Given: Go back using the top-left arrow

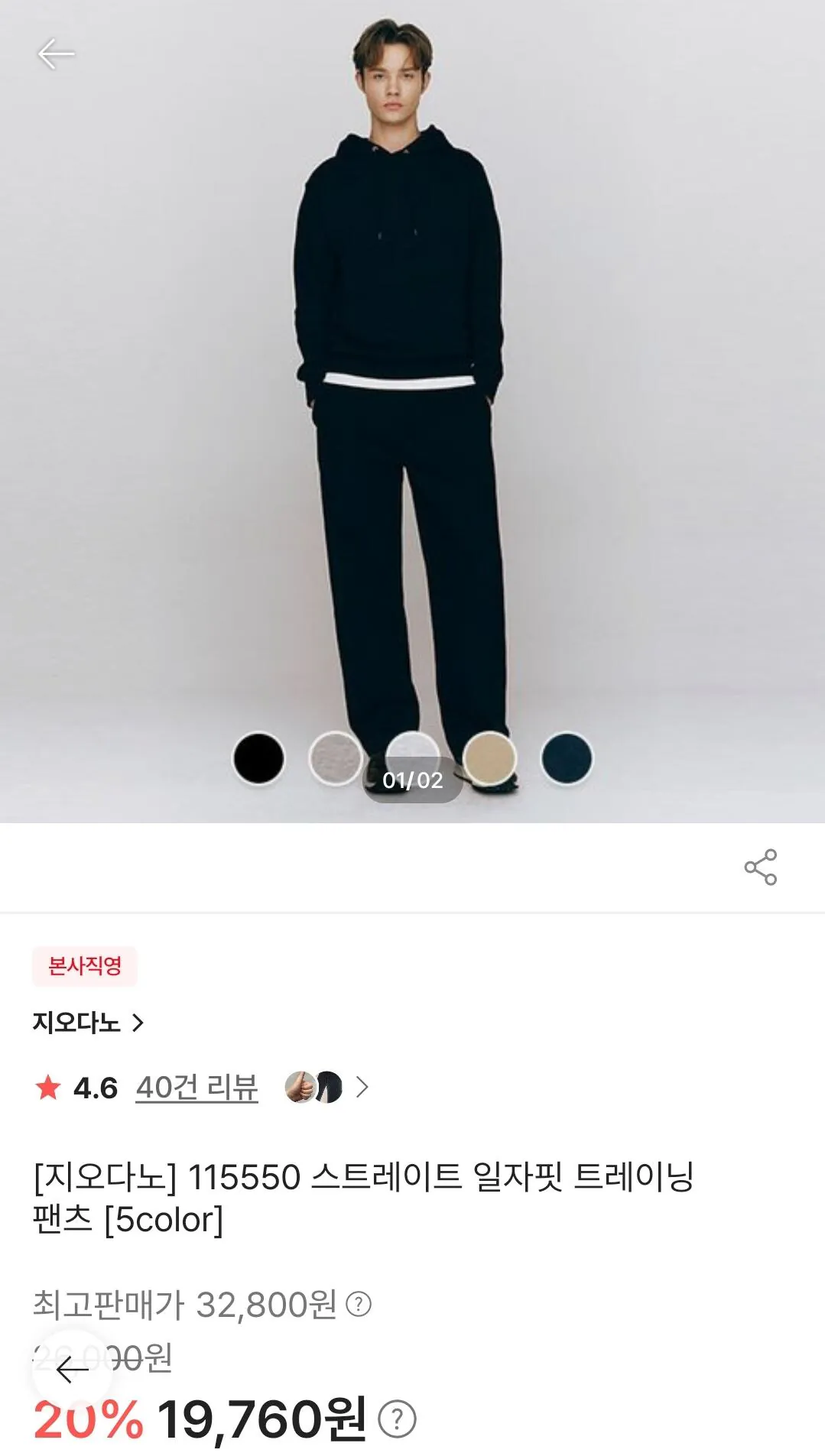Looking at the screenshot, I should [x=56, y=54].
